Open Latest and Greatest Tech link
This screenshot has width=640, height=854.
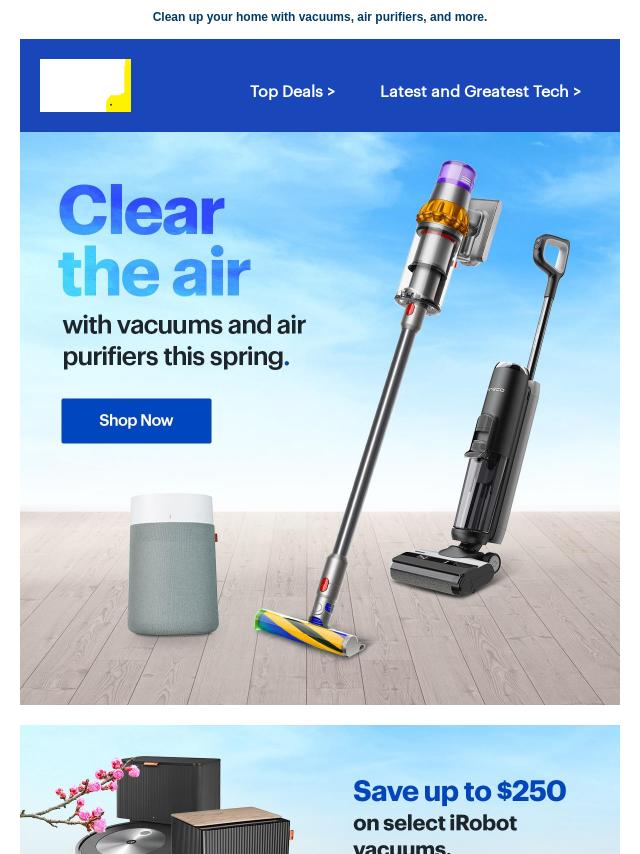coord(480,91)
